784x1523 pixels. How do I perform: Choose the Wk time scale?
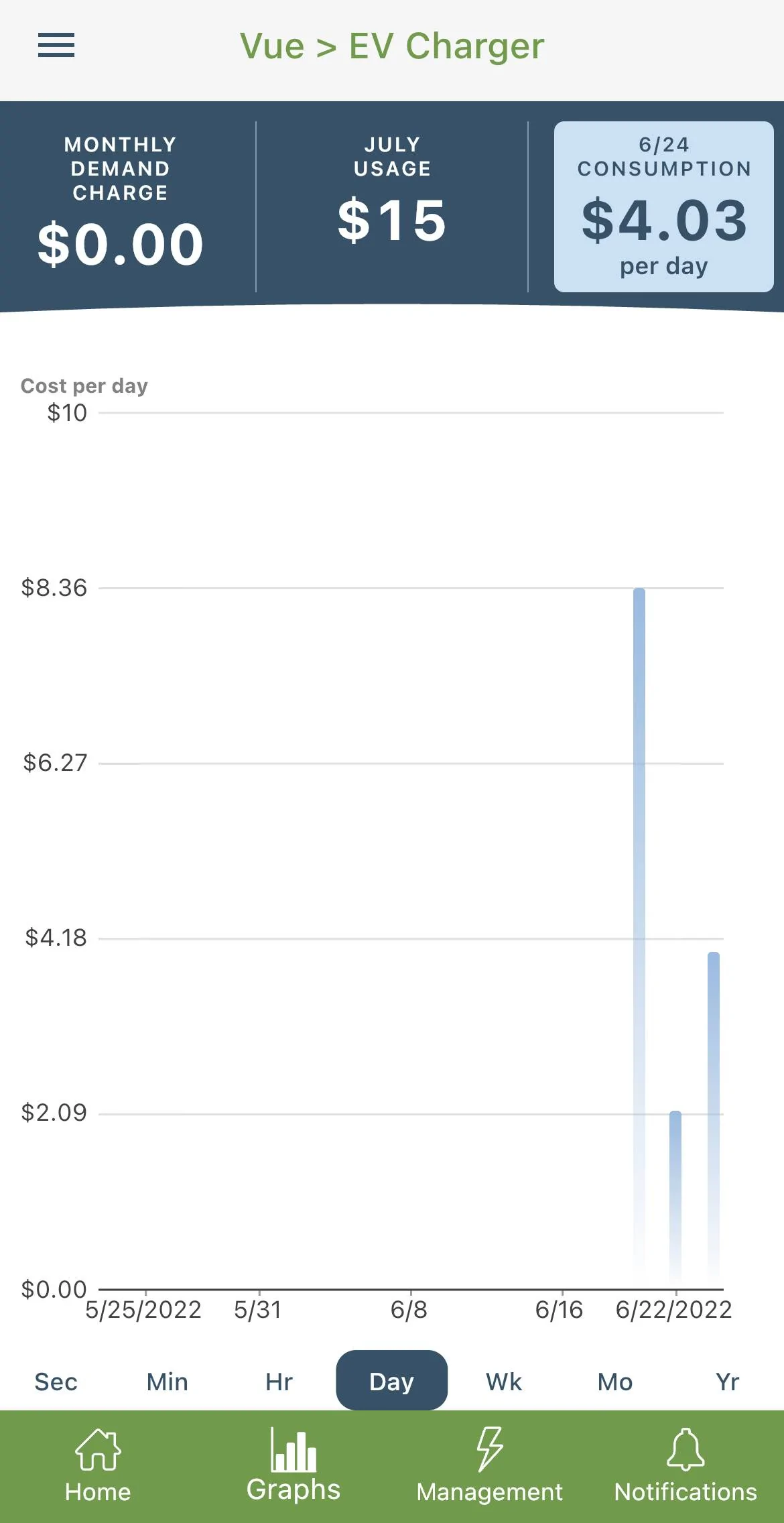(x=504, y=1382)
